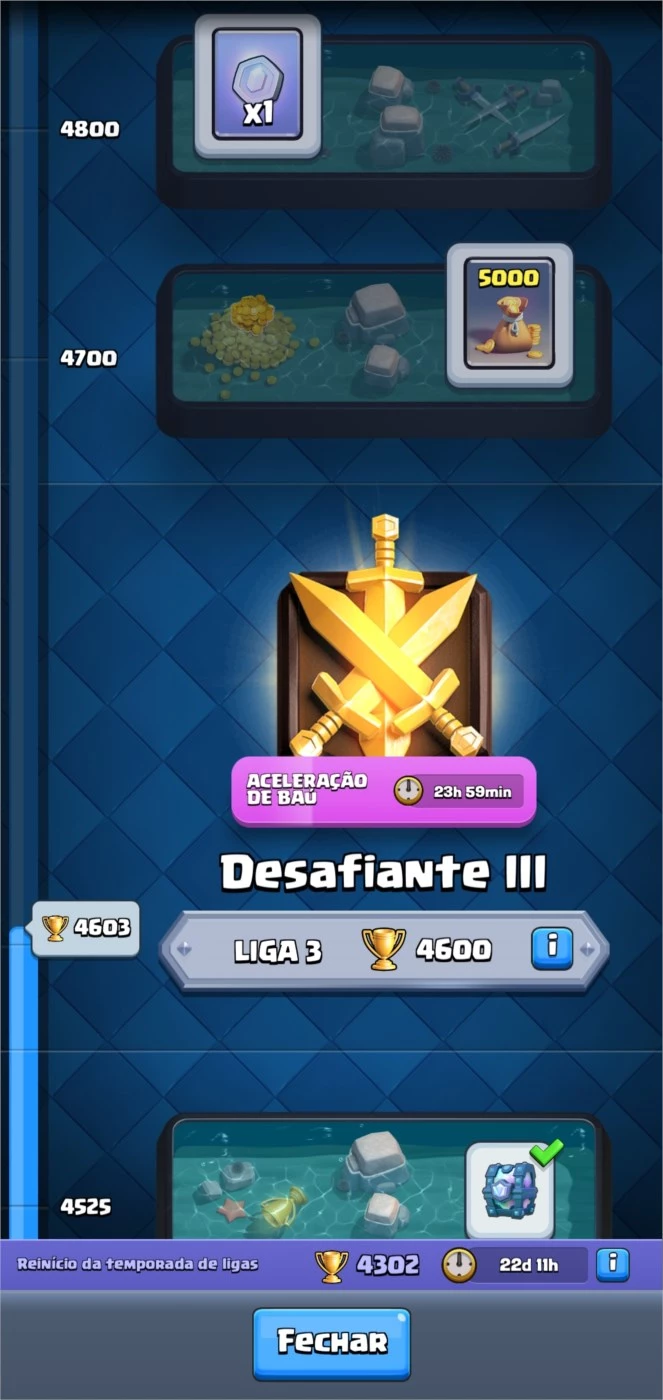
Task: Open info for Liga 3 Desafiante III
Action: tap(551, 948)
